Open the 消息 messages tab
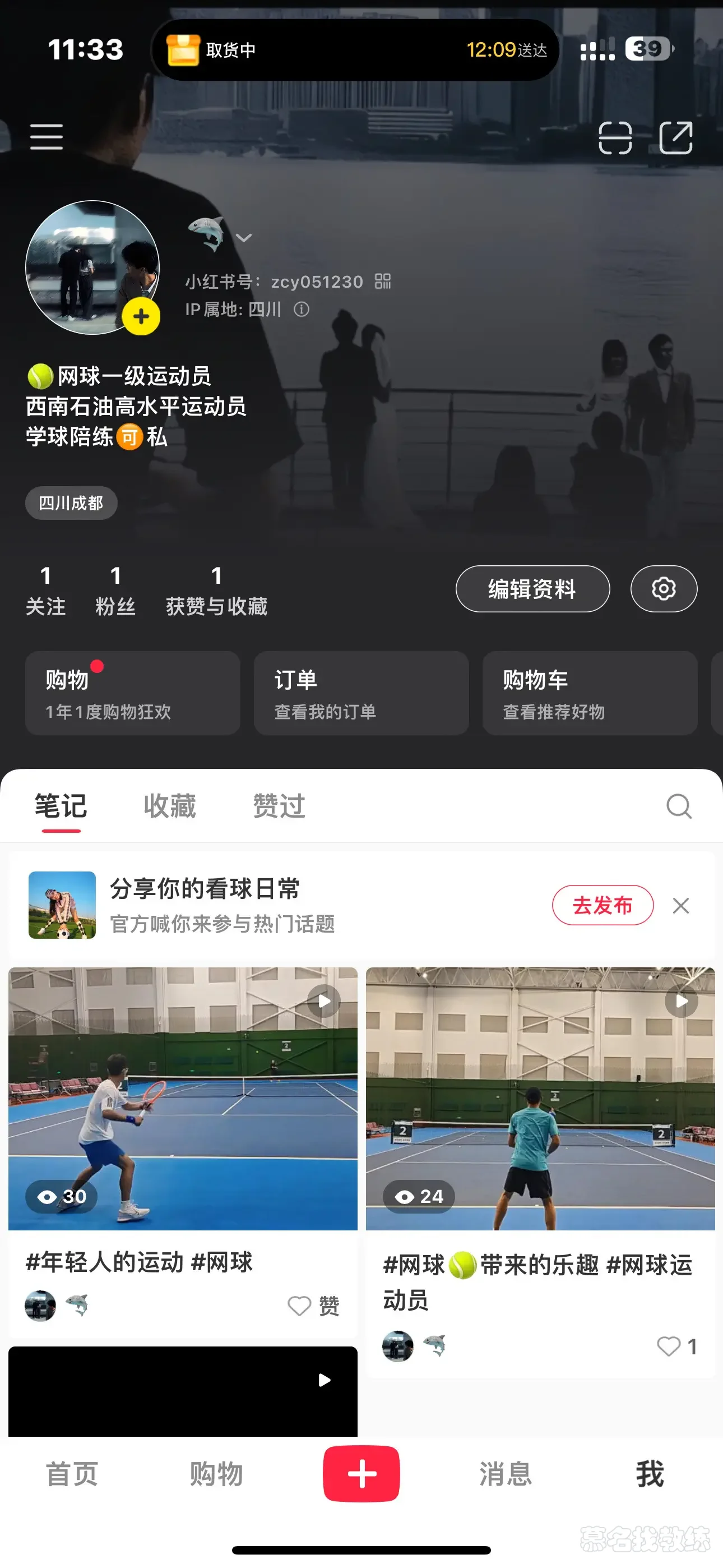723x1568 pixels. (x=505, y=1474)
